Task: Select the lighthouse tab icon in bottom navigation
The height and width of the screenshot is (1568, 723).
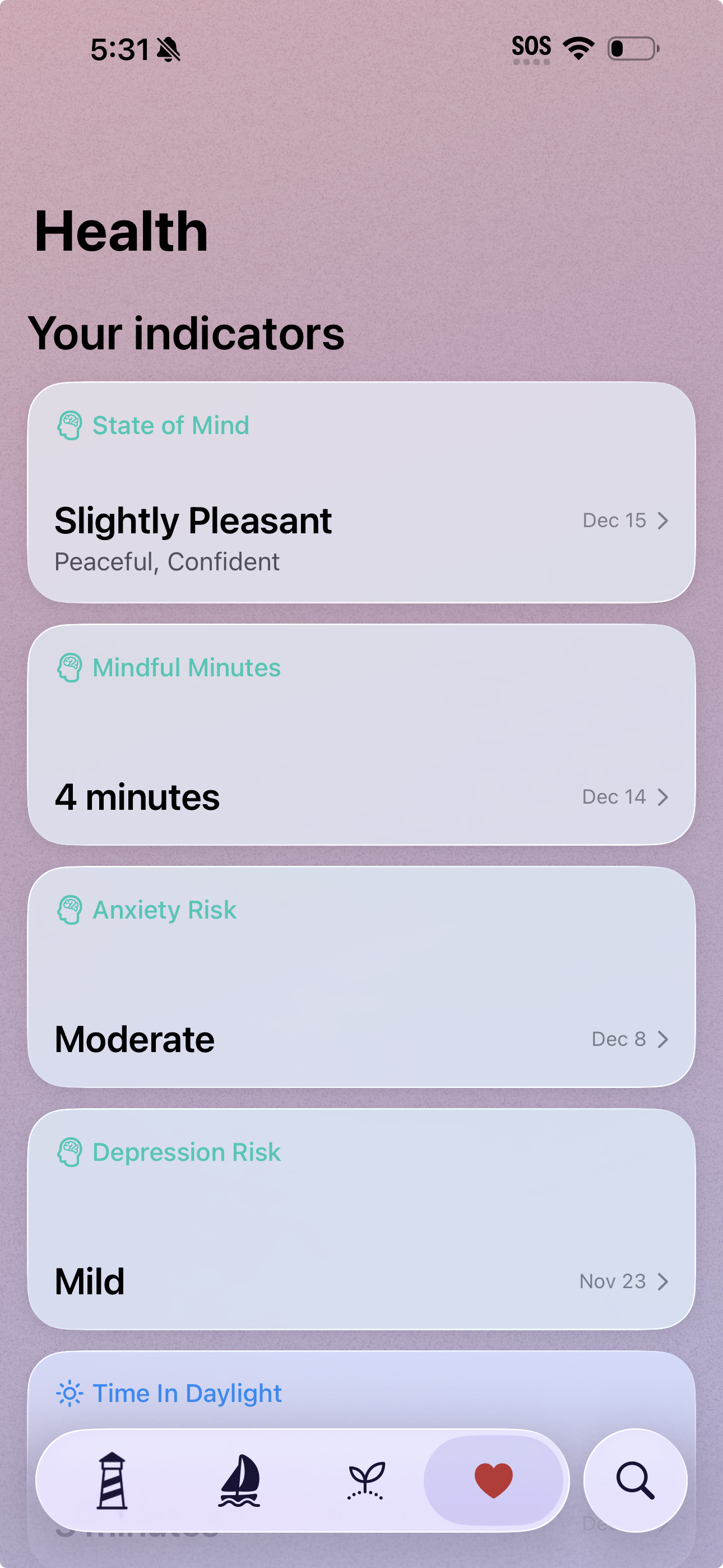Action: click(x=114, y=1481)
